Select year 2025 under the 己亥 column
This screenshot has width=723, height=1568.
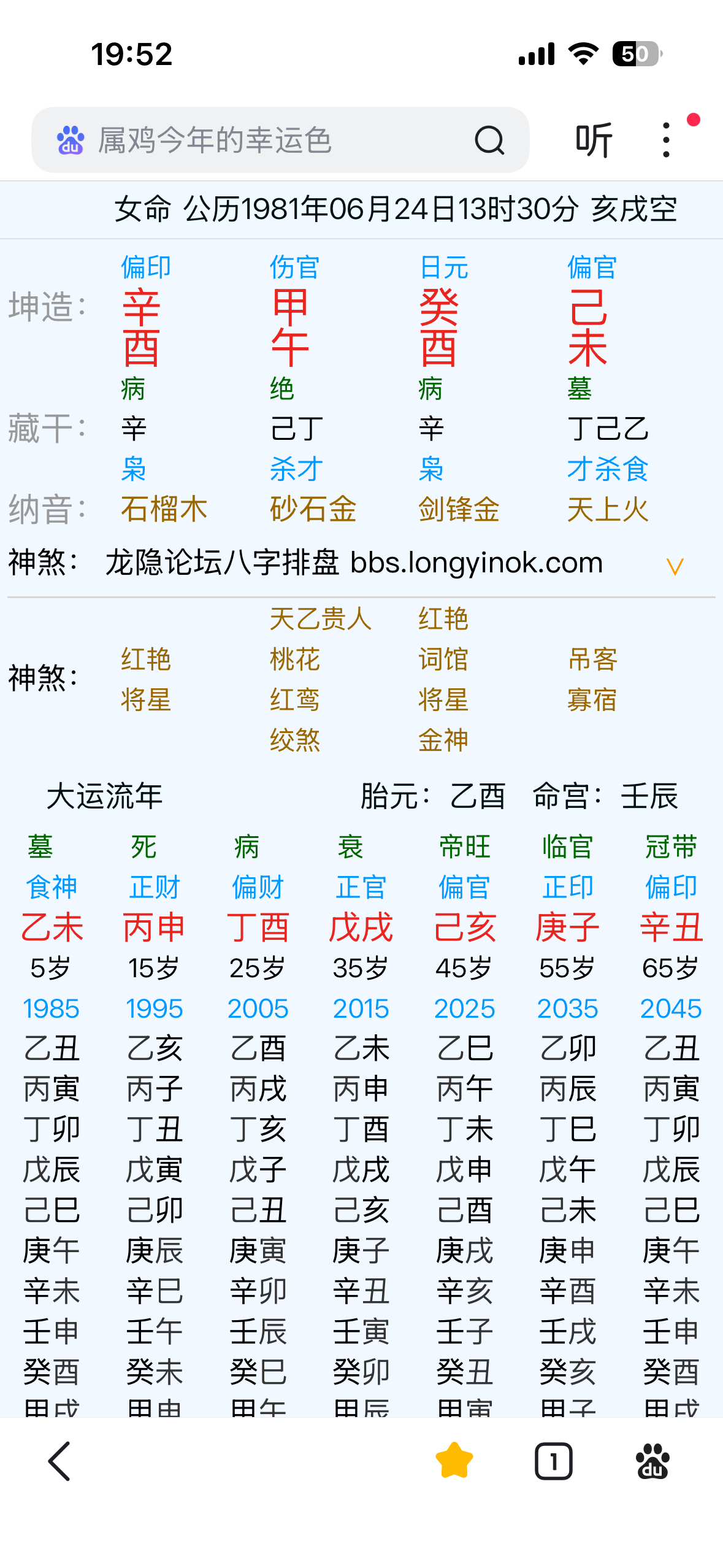(465, 1008)
